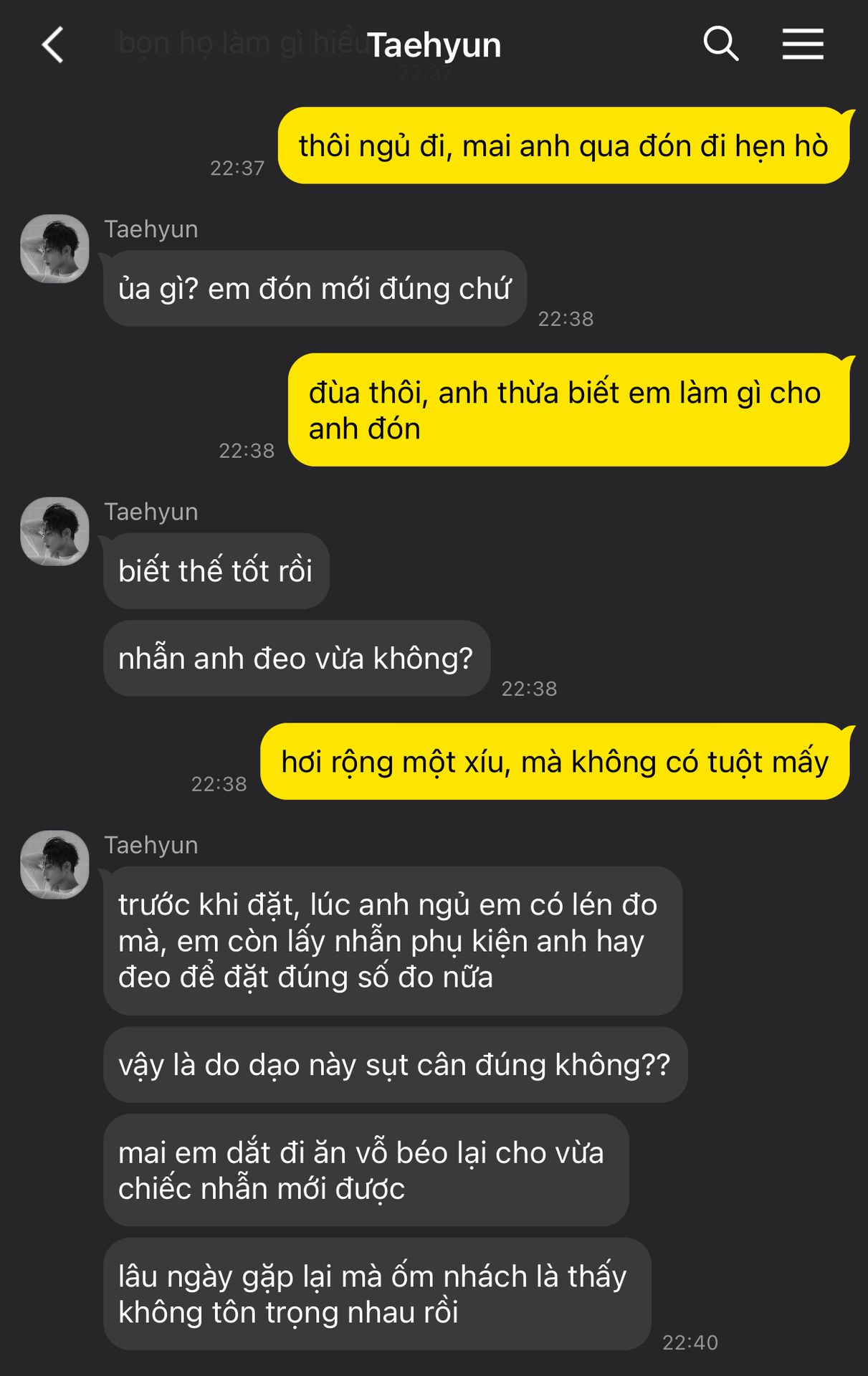868x1376 pixels.
Task: Open Taehyun's profile picture beside "ủa gì?"
Action: 54,249
